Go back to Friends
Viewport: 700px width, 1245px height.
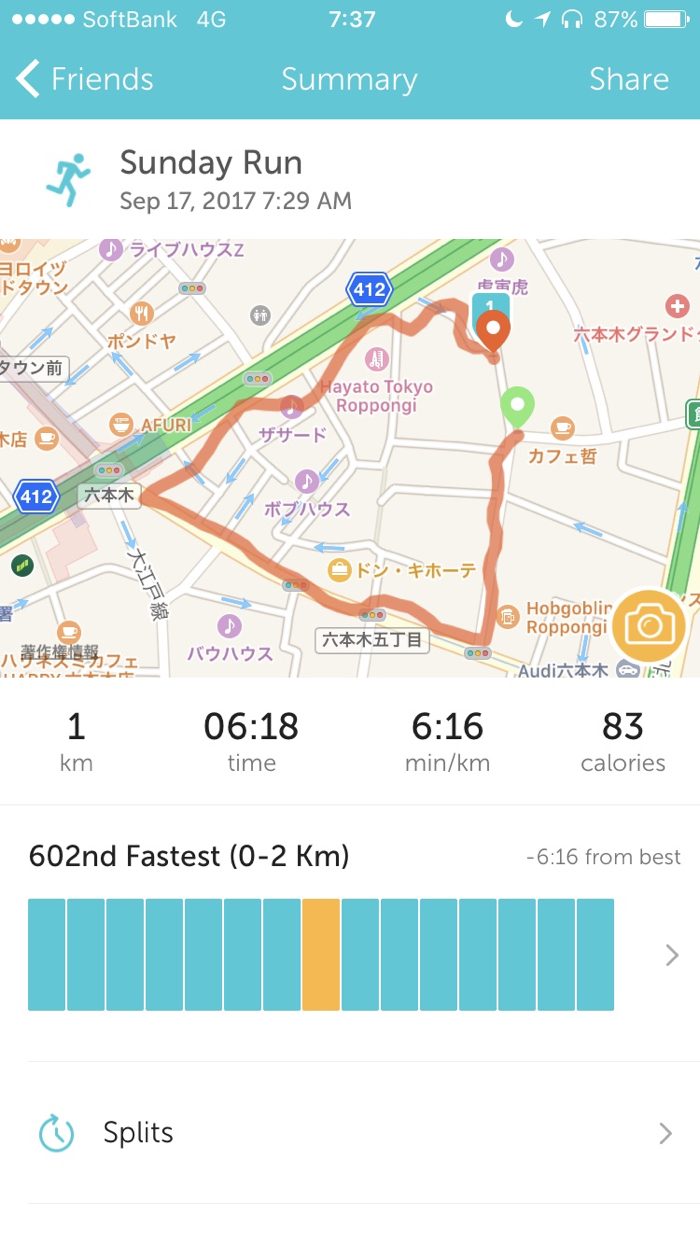point(85,79)
